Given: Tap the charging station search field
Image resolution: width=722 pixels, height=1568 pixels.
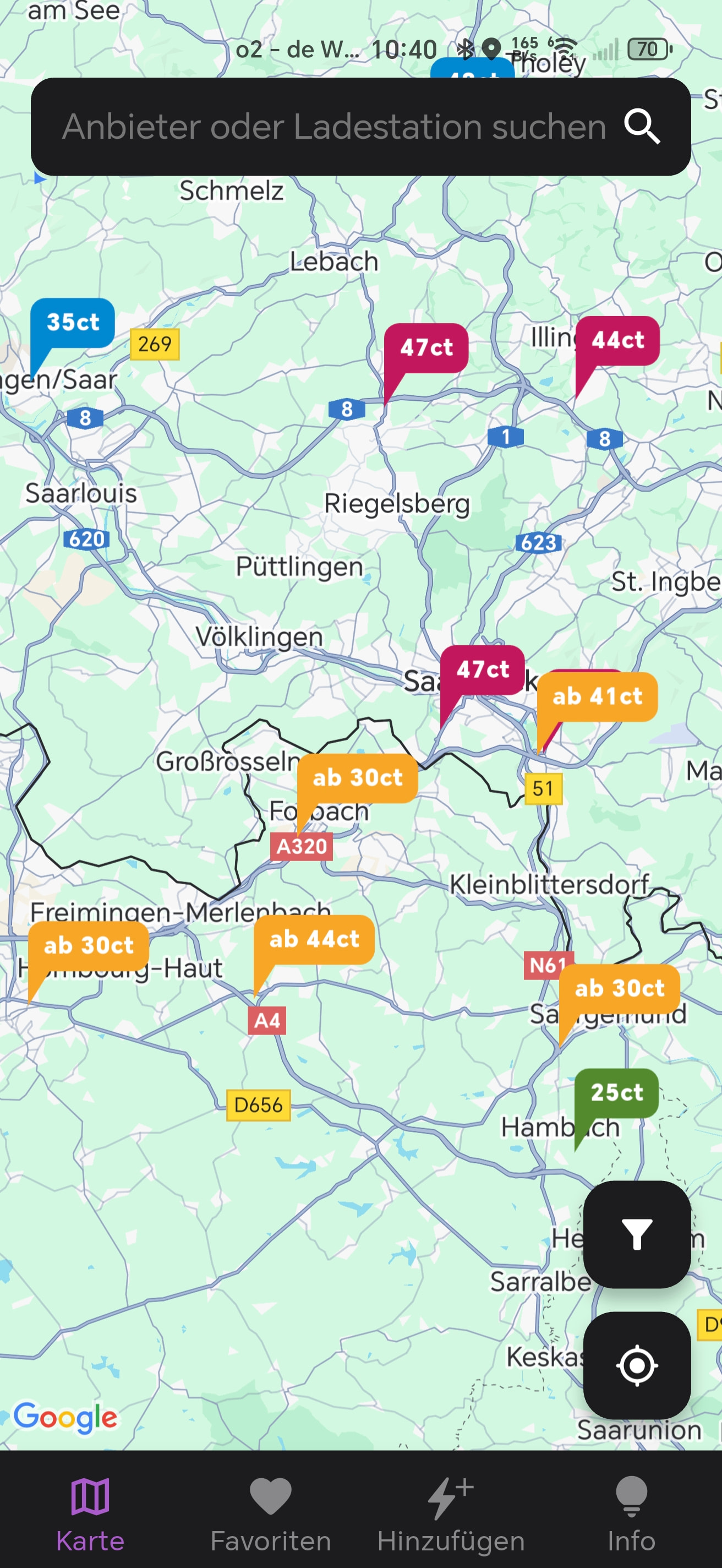Looking at the screenshot, I should point(333,127).
